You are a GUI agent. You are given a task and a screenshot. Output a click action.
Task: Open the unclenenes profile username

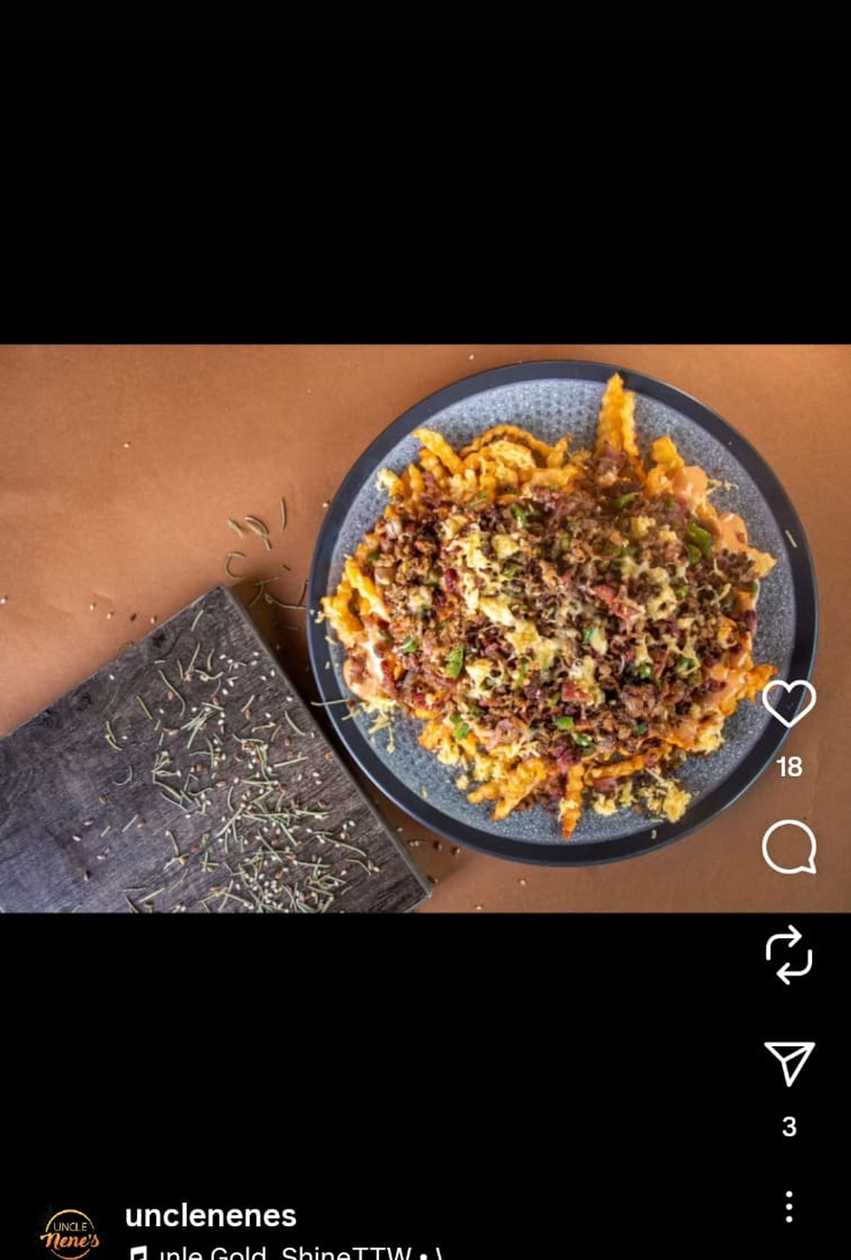click(211, 1215)
